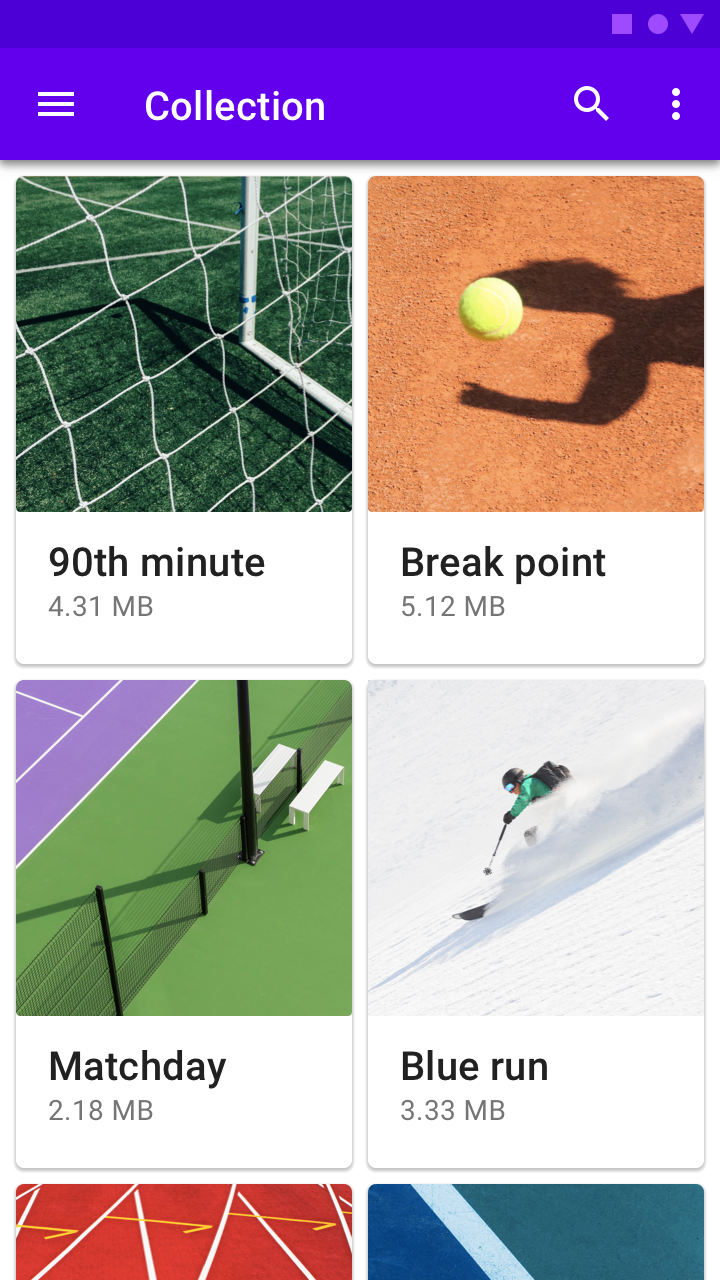Tap the Blue run title
This screenshot has width=720, height=1280.
474,1067
